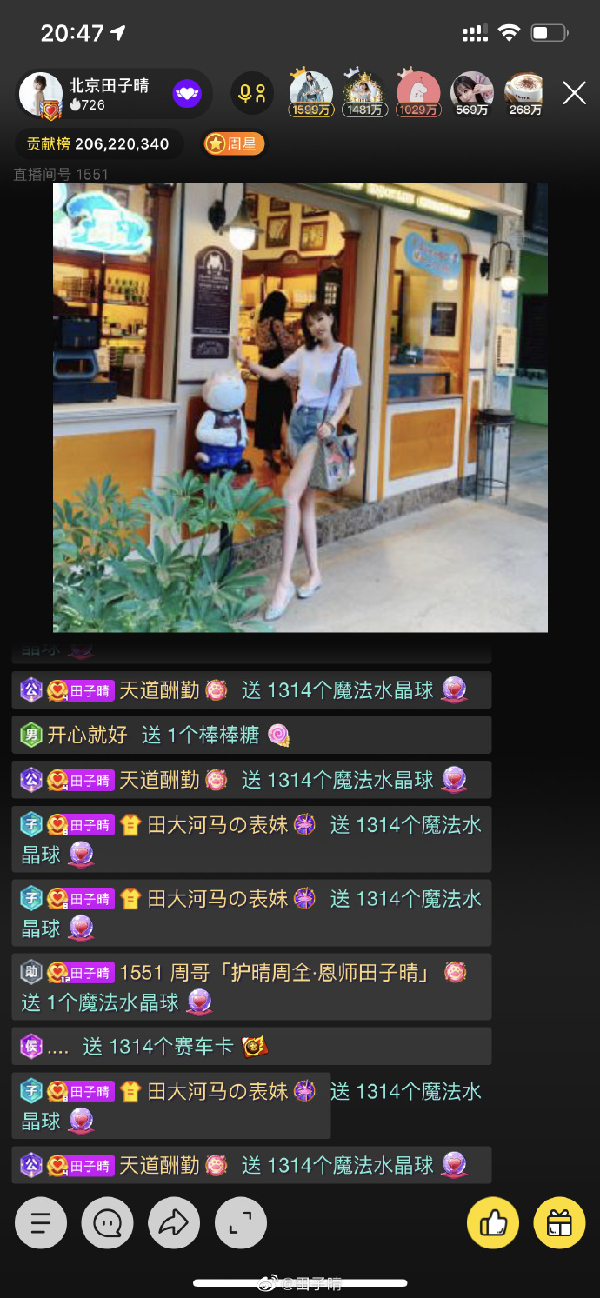Open the chat comment bubble
This screenshot has height=1298, width=600.
(107, 1222)
